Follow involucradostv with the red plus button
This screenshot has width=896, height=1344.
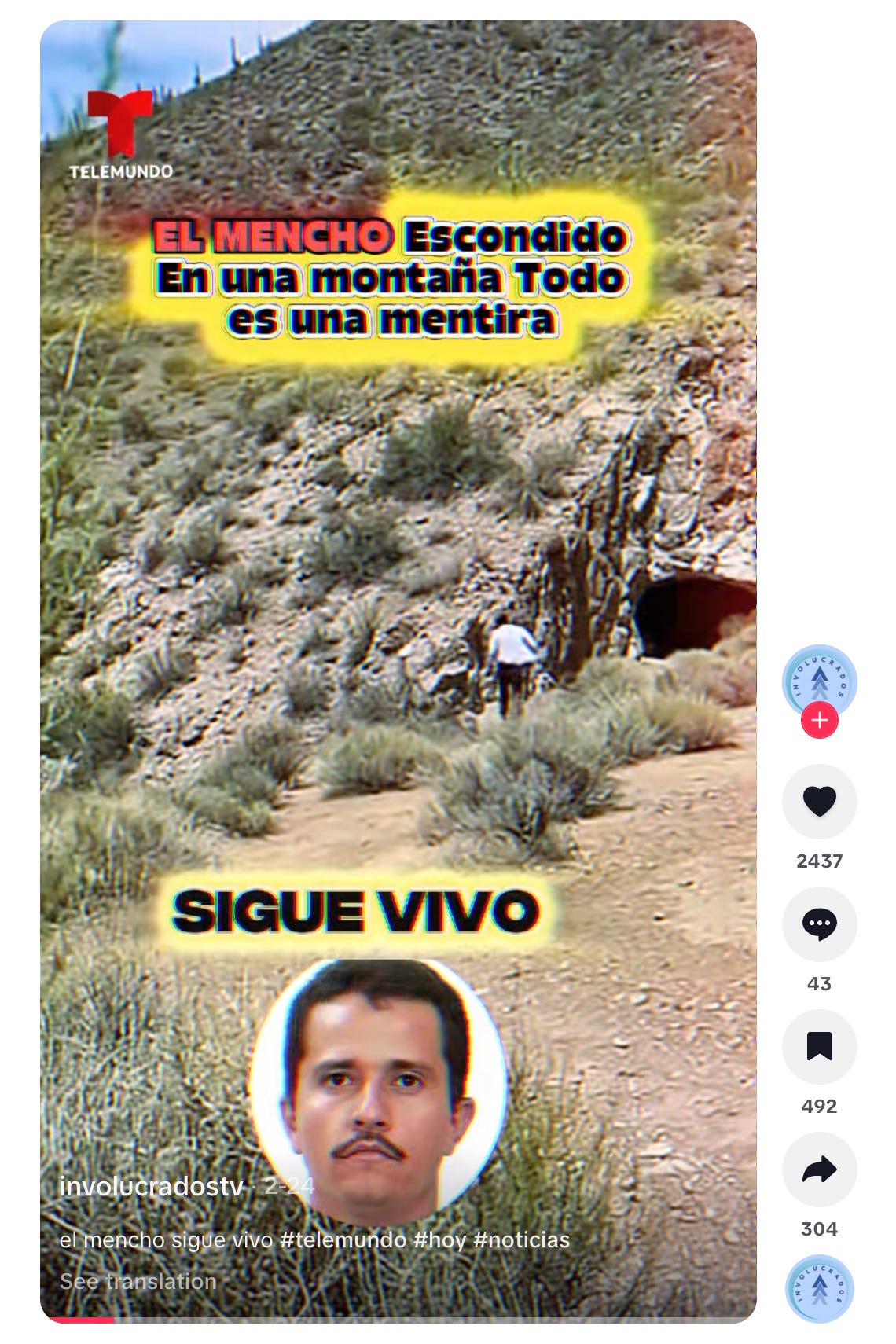(x=819, y=720)
